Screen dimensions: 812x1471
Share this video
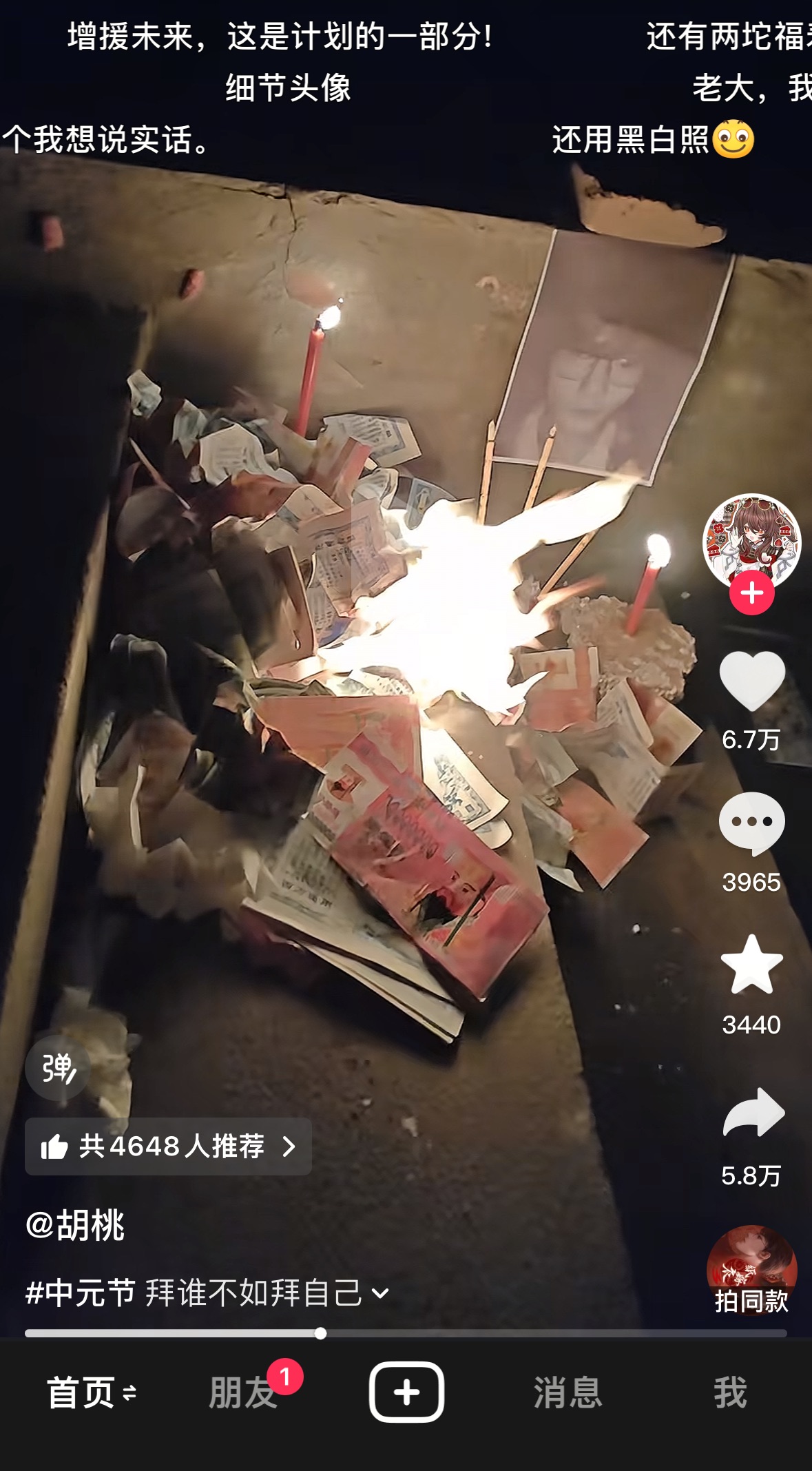tap(753, 1112)
